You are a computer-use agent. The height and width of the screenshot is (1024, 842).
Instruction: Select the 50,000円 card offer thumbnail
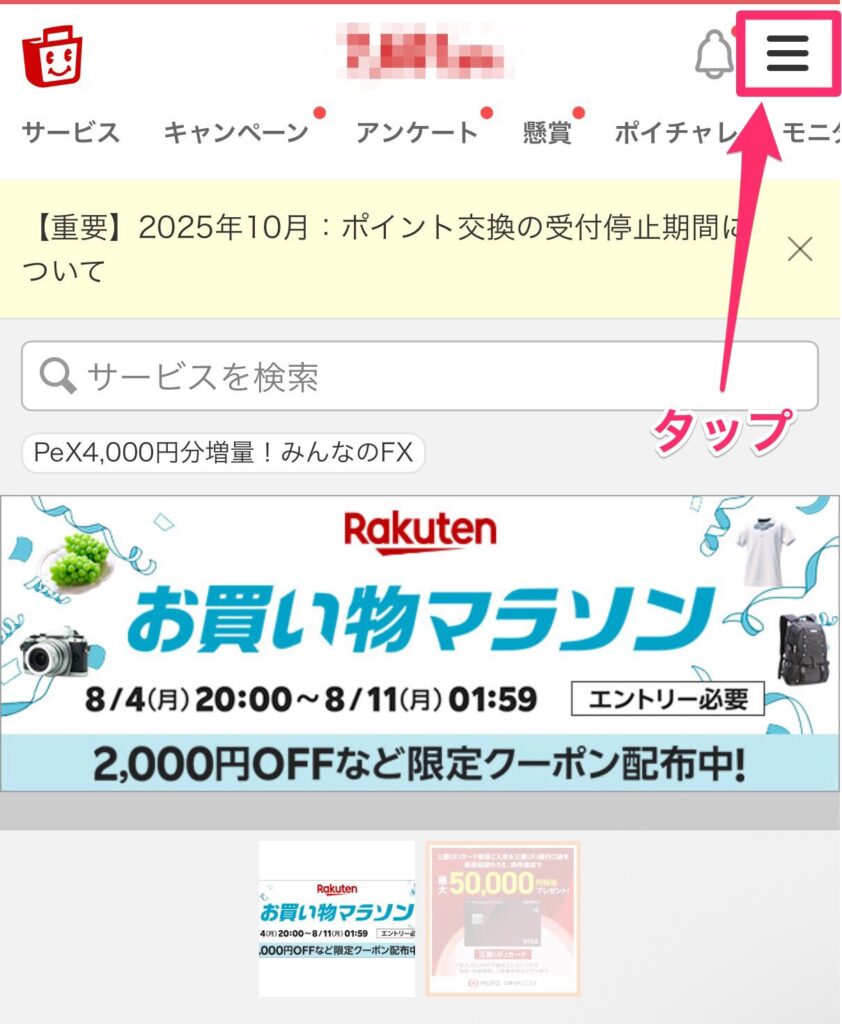pos(503,918)
